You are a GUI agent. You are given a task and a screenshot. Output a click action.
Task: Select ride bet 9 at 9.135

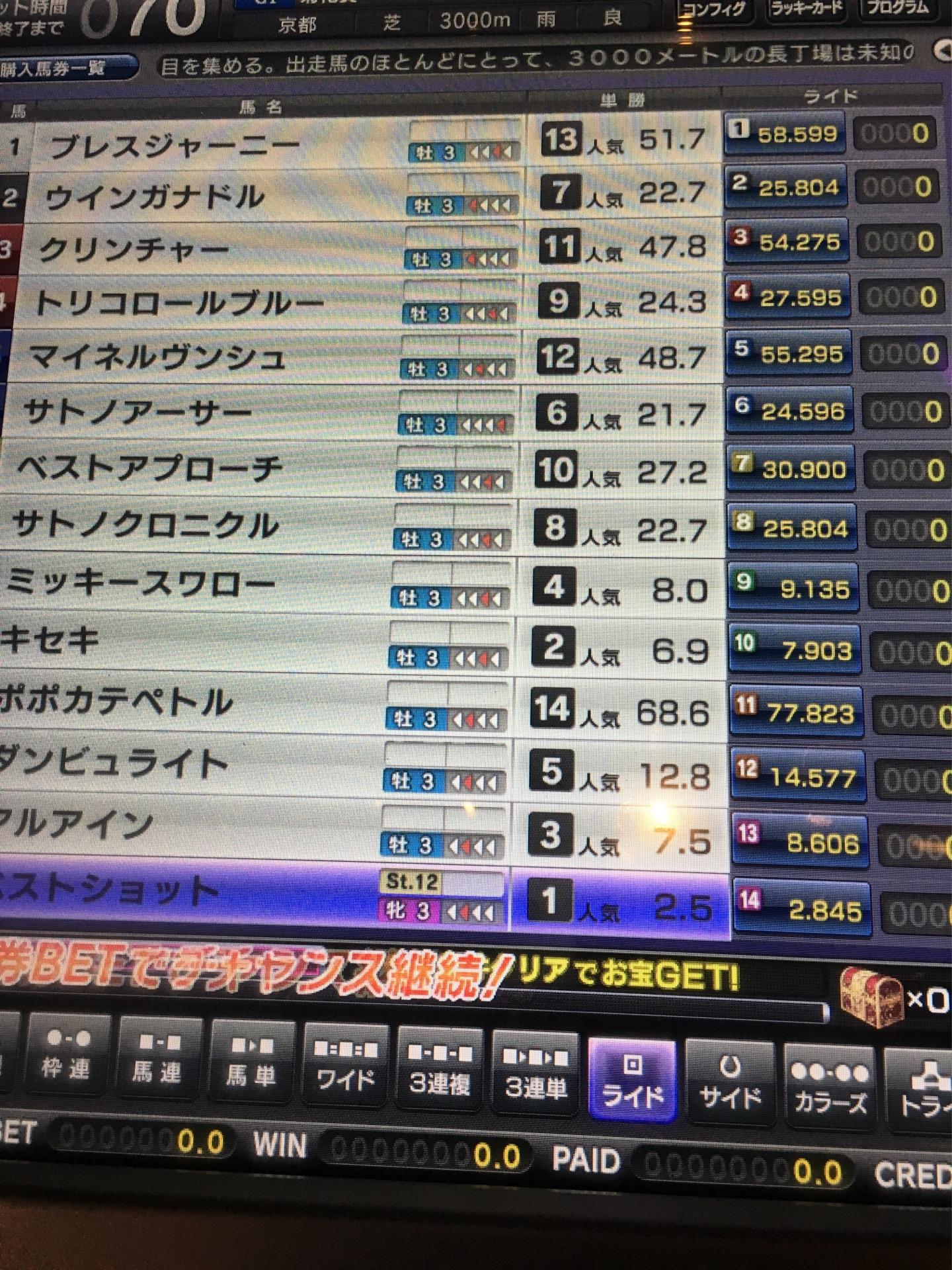click(x=793, y=589)
